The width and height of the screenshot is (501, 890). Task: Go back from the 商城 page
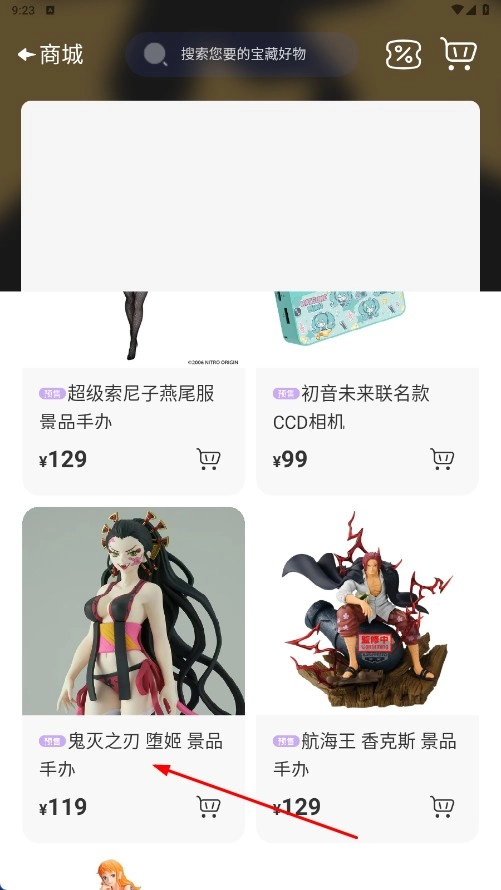(27, 54)
